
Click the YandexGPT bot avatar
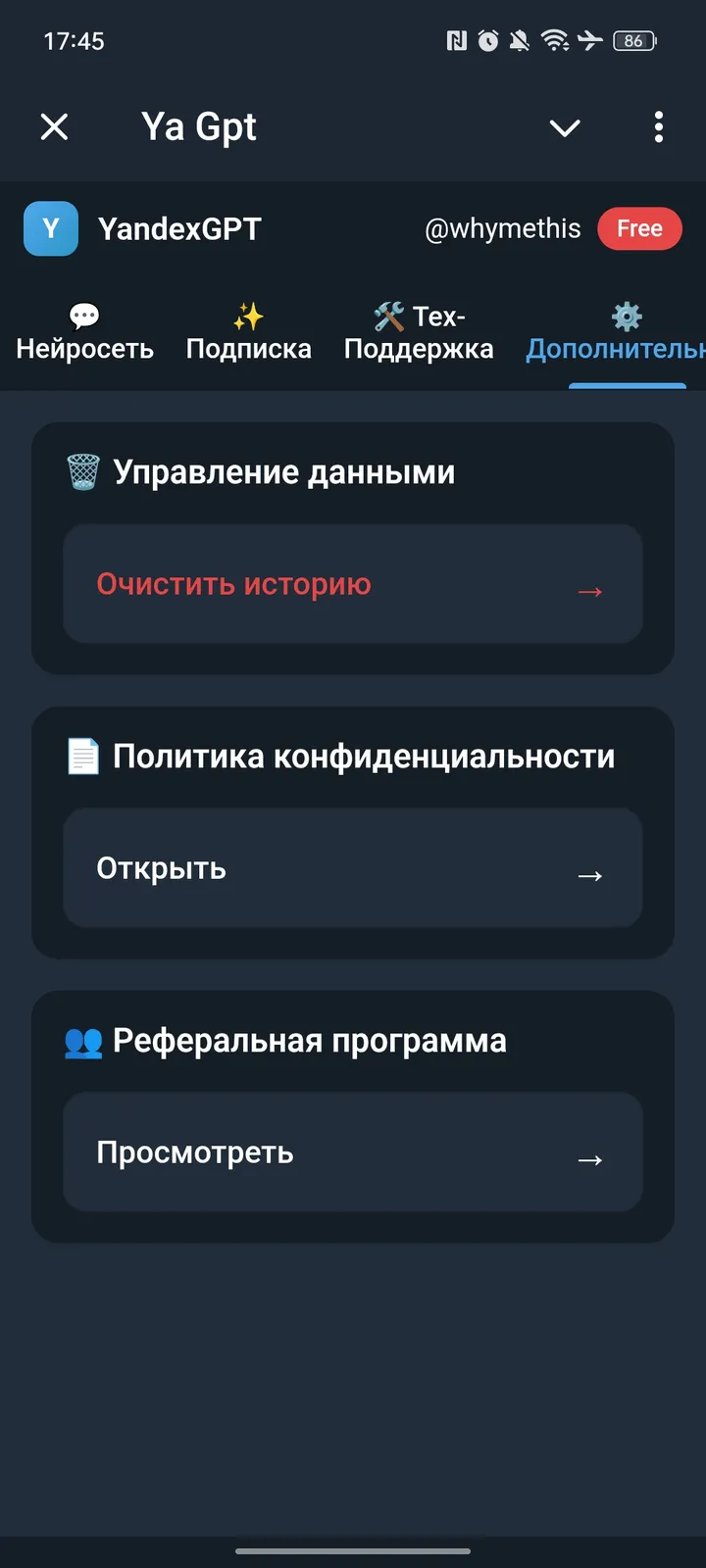click(x=50, y=227)
